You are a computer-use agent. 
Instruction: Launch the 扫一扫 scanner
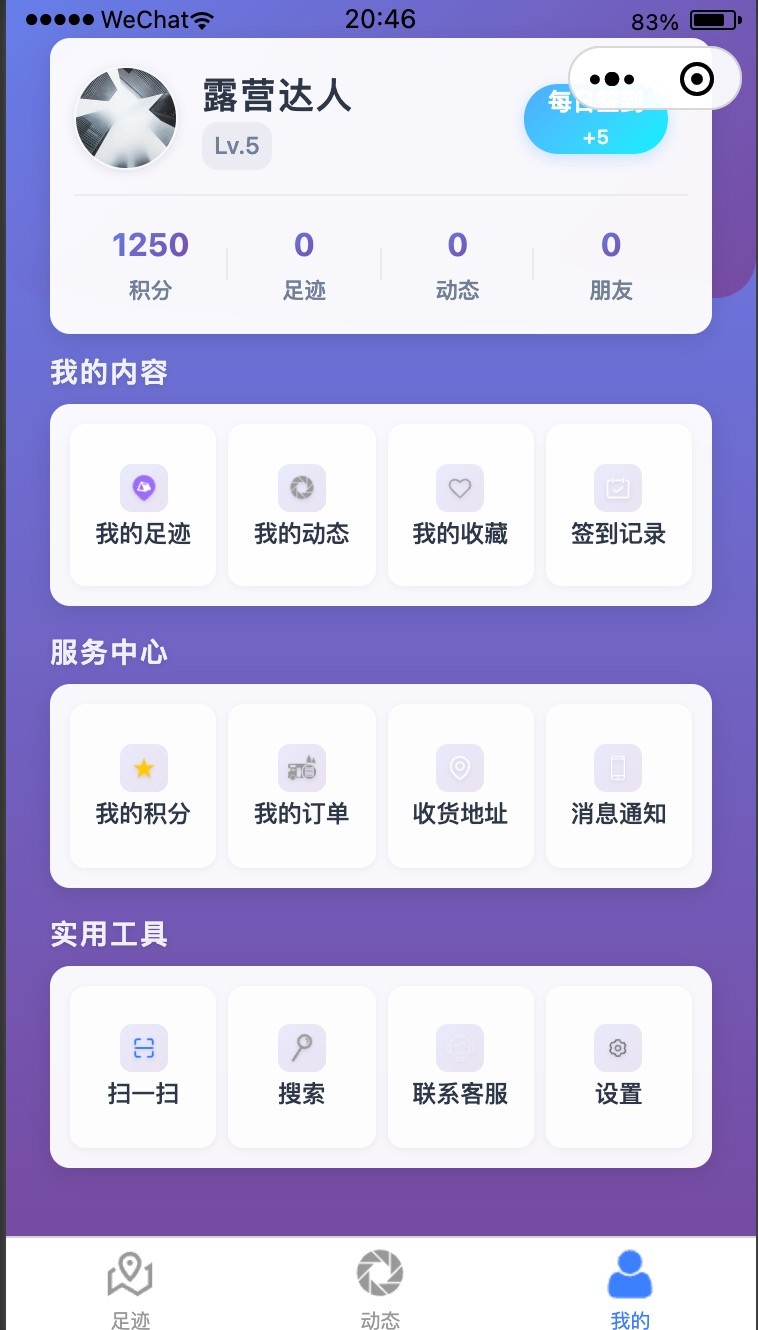click(143, 1067)
